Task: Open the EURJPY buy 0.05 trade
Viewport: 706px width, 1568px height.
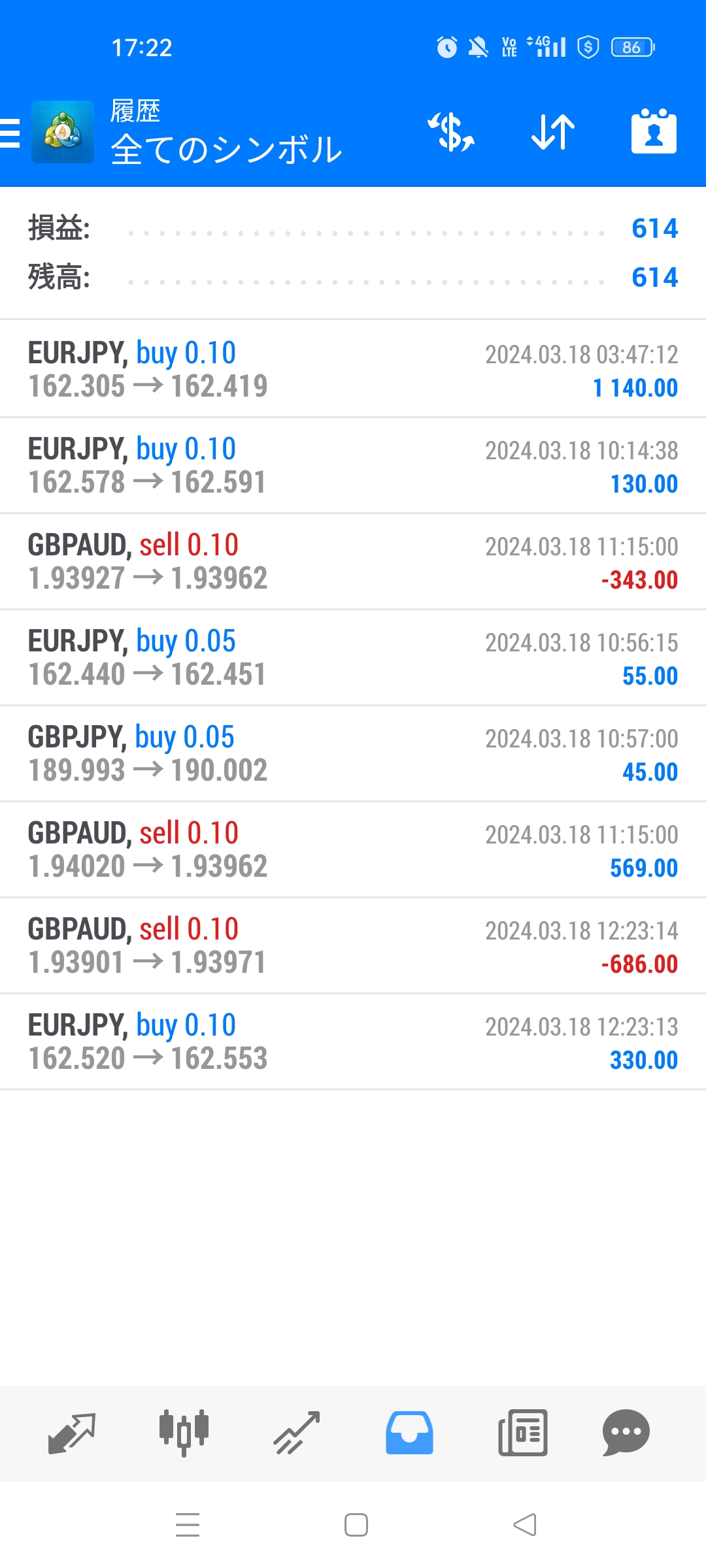Action: [353, 657]
